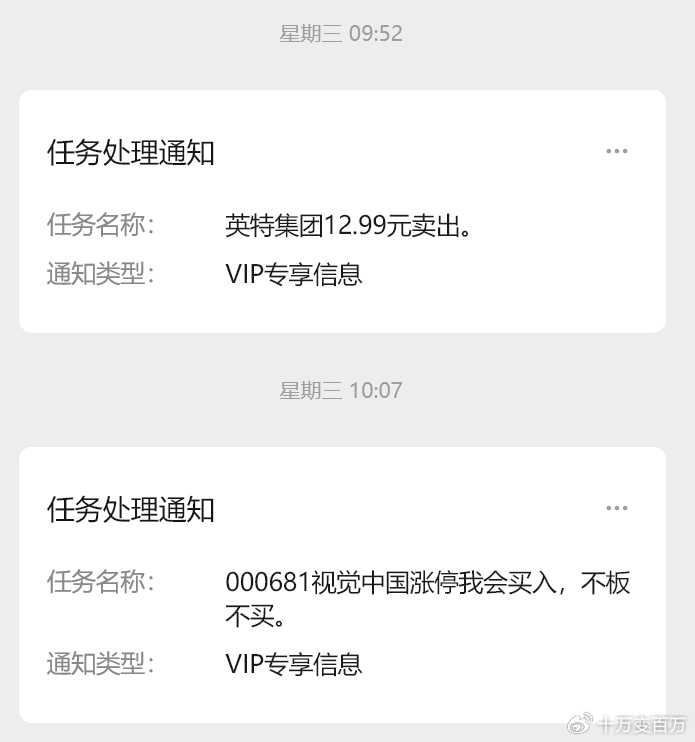
Task: Open overflow menu on 英特集团 notification card
Action: [x=616, y=152]
